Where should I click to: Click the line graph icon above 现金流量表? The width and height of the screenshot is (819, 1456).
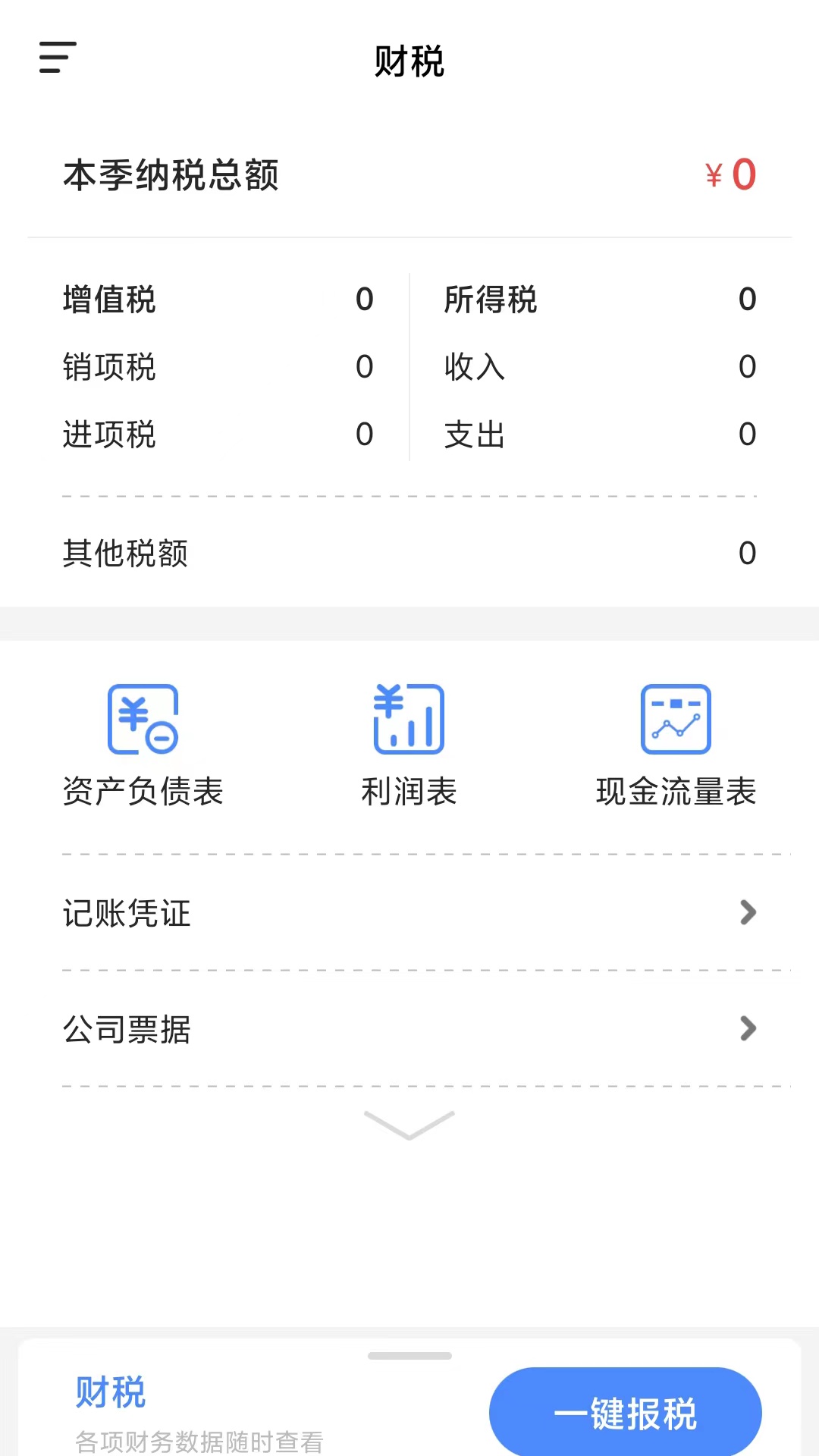(x=676, y=719)
